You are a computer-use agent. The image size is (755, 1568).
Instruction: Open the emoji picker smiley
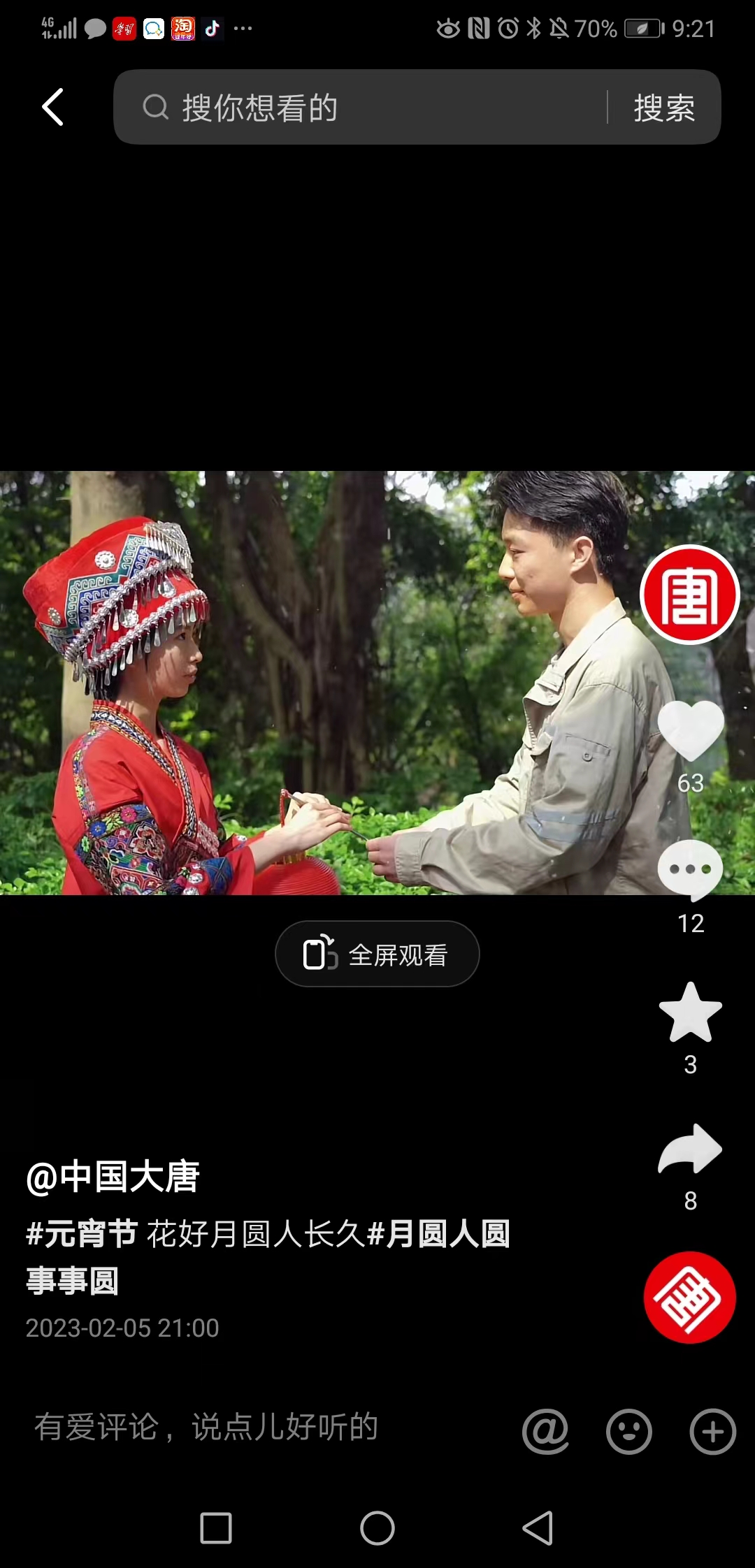628,1432
